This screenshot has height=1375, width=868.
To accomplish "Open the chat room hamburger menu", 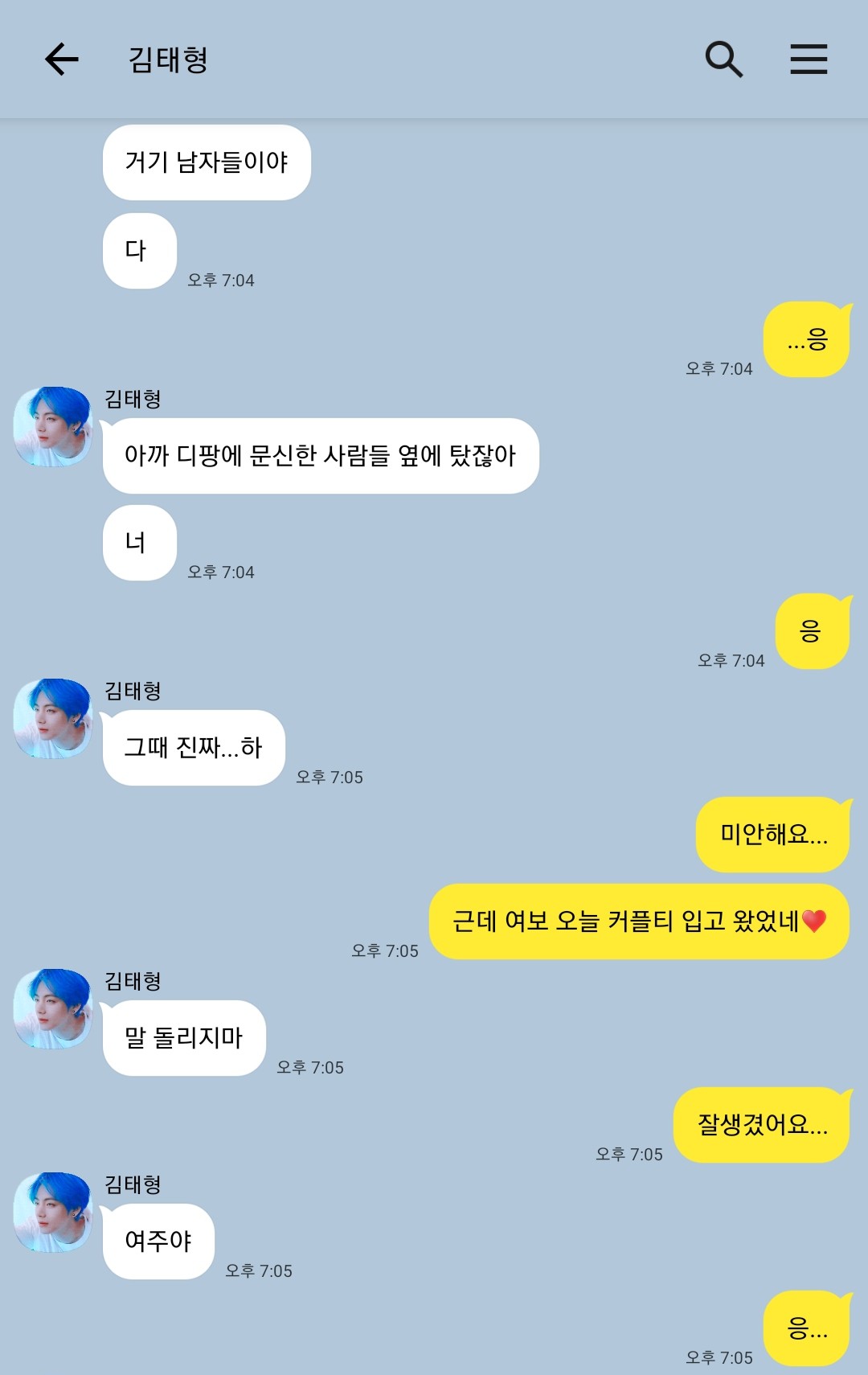I will (809, 60).
